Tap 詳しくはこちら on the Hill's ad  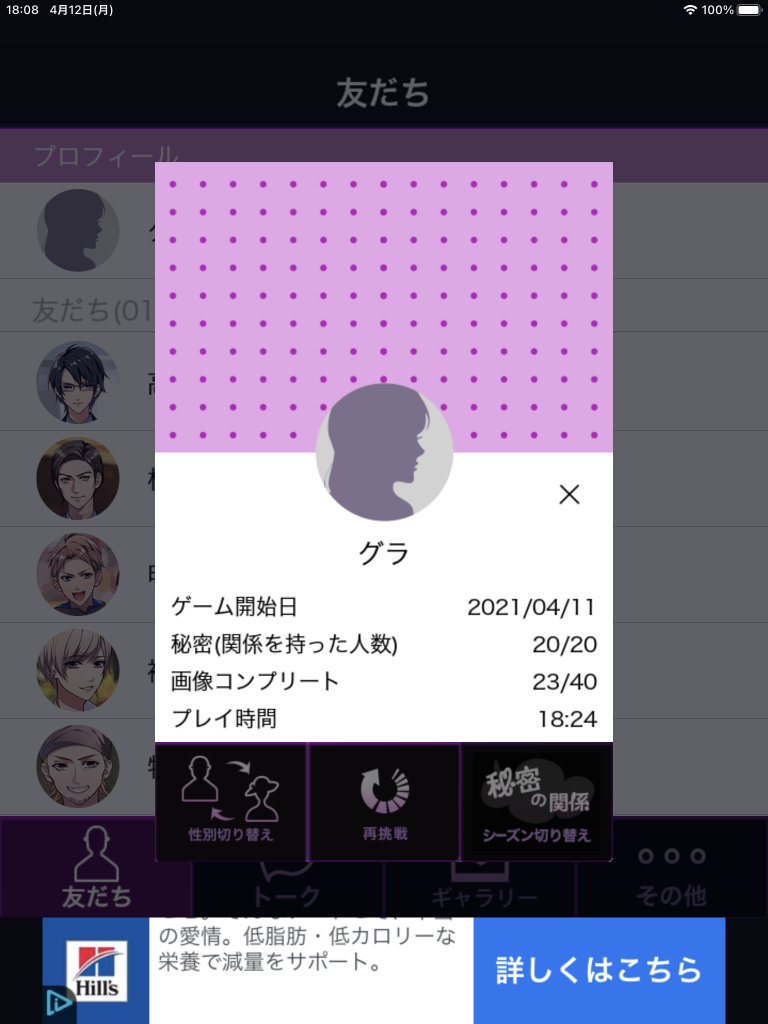(x=599, y=969)
